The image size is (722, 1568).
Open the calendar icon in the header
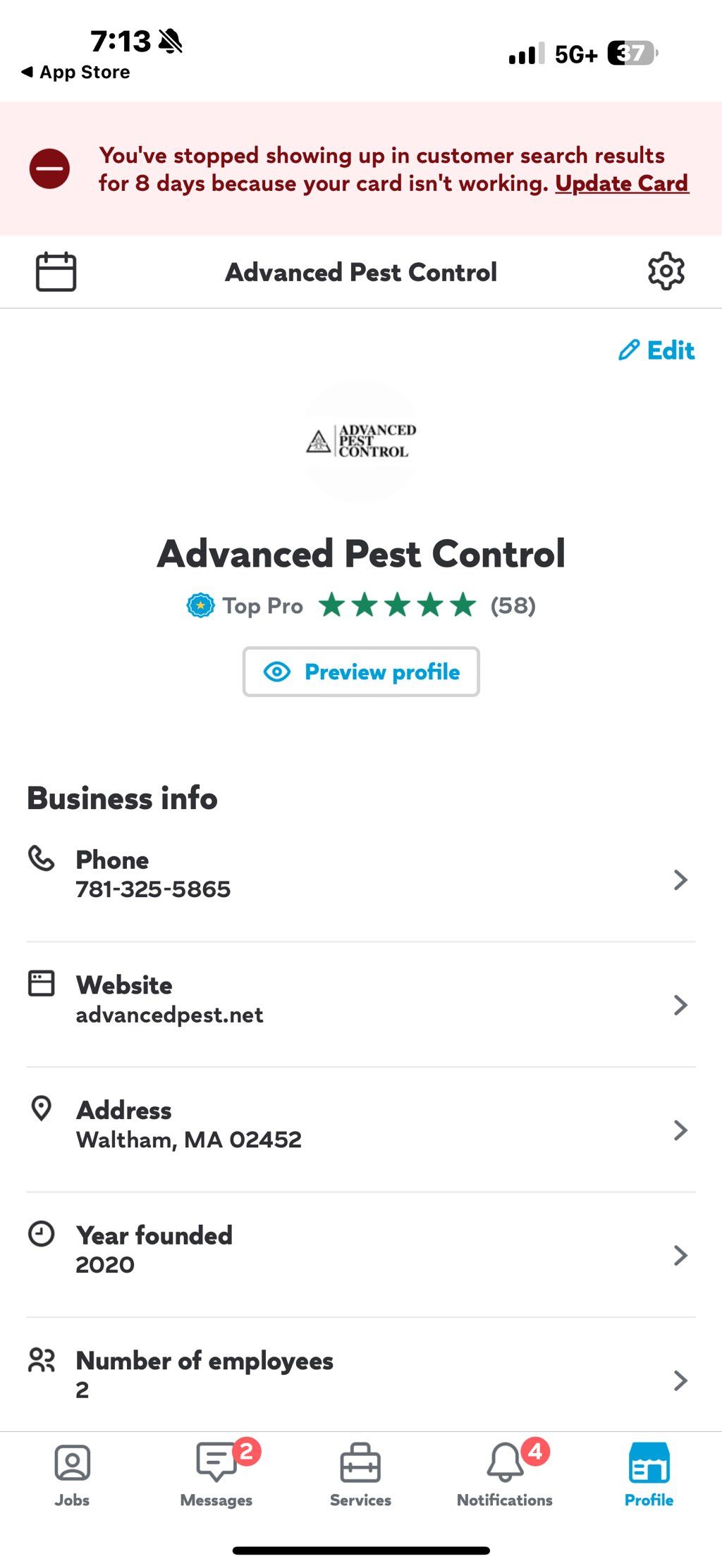56,271
